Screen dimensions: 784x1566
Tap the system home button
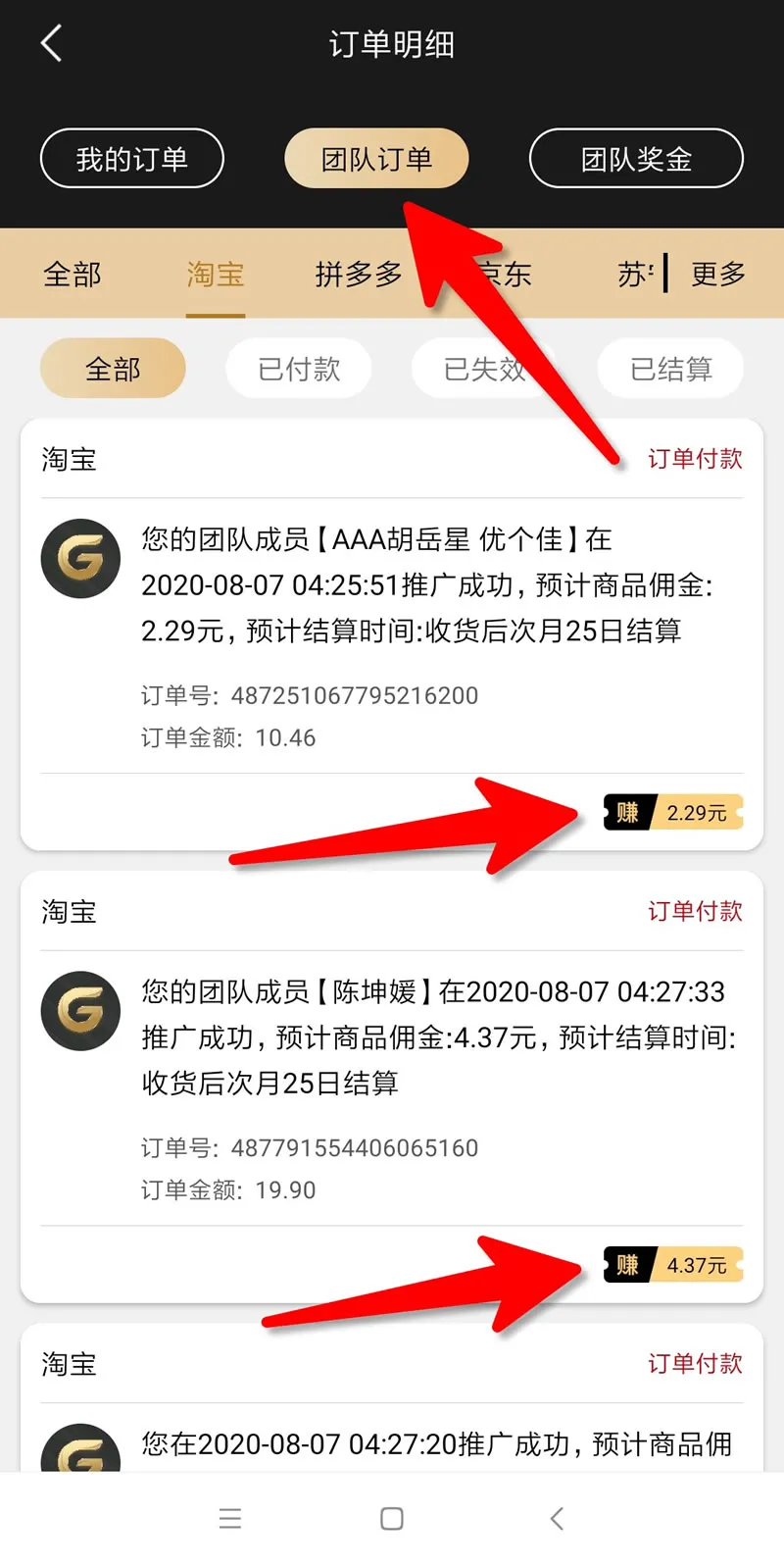point(392,1519)
